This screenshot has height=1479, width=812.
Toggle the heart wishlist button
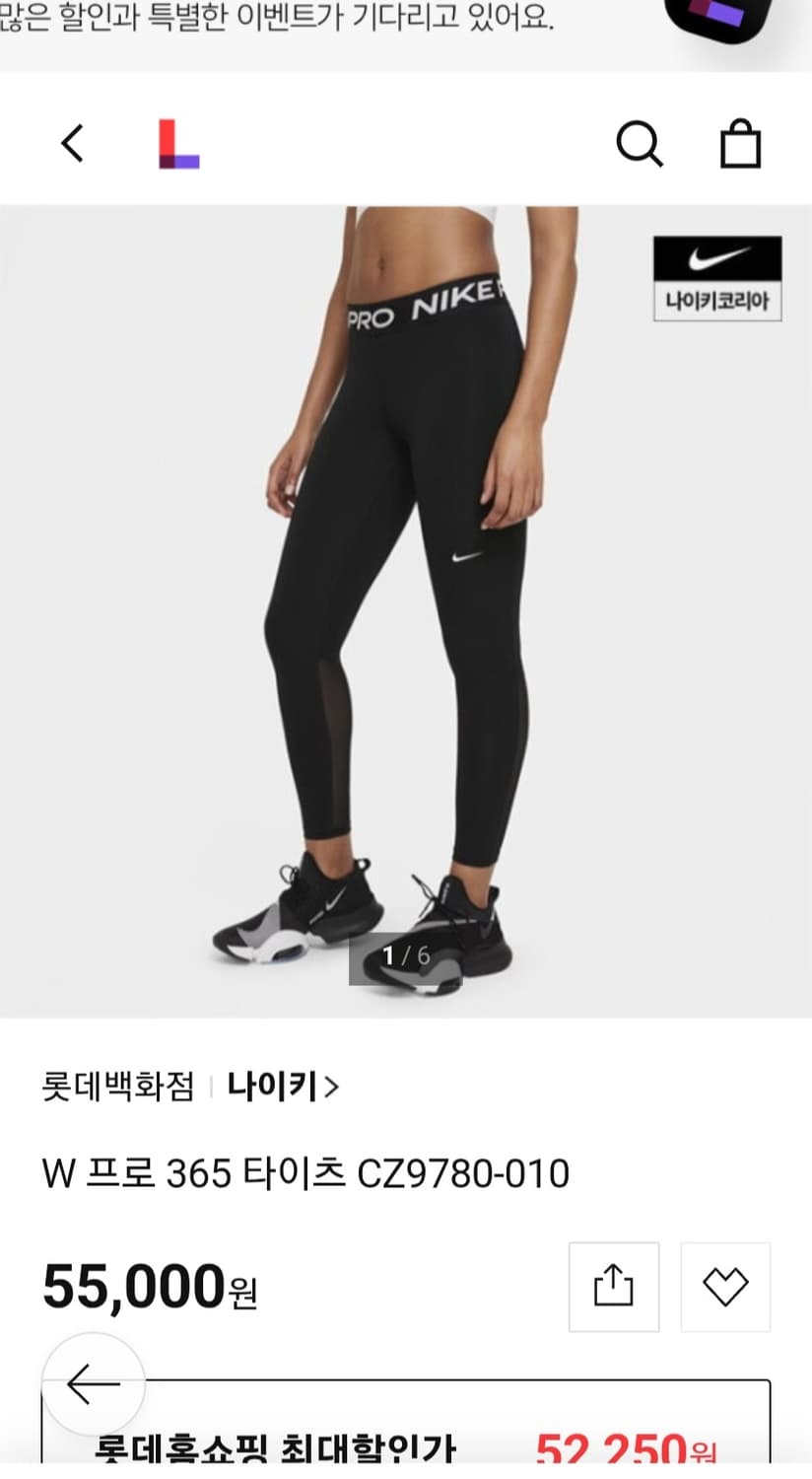[725, 1287]
